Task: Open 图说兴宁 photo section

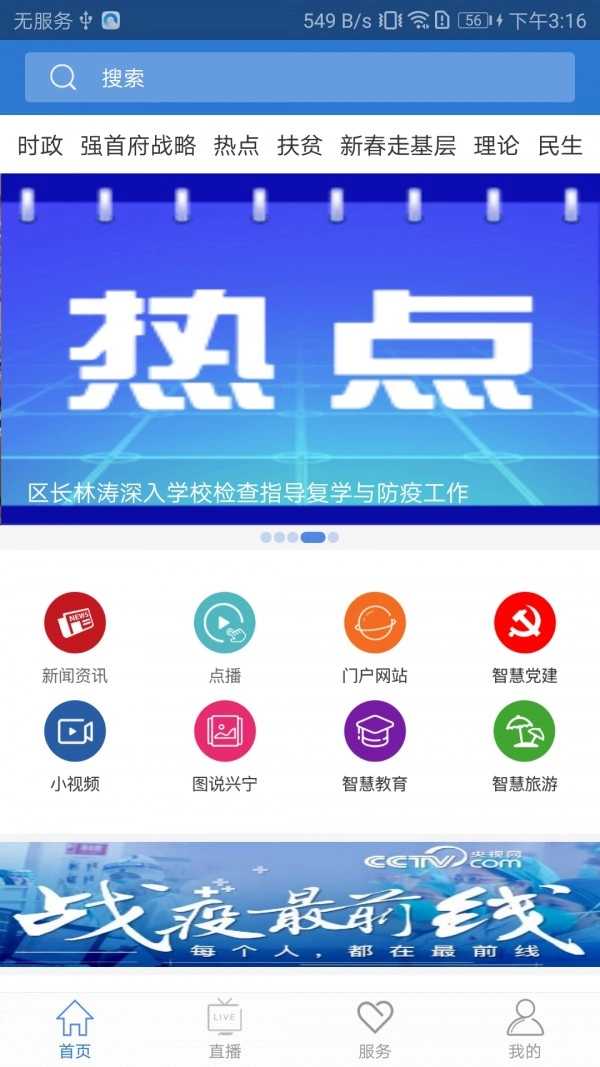Action: [x=225, y=744]
